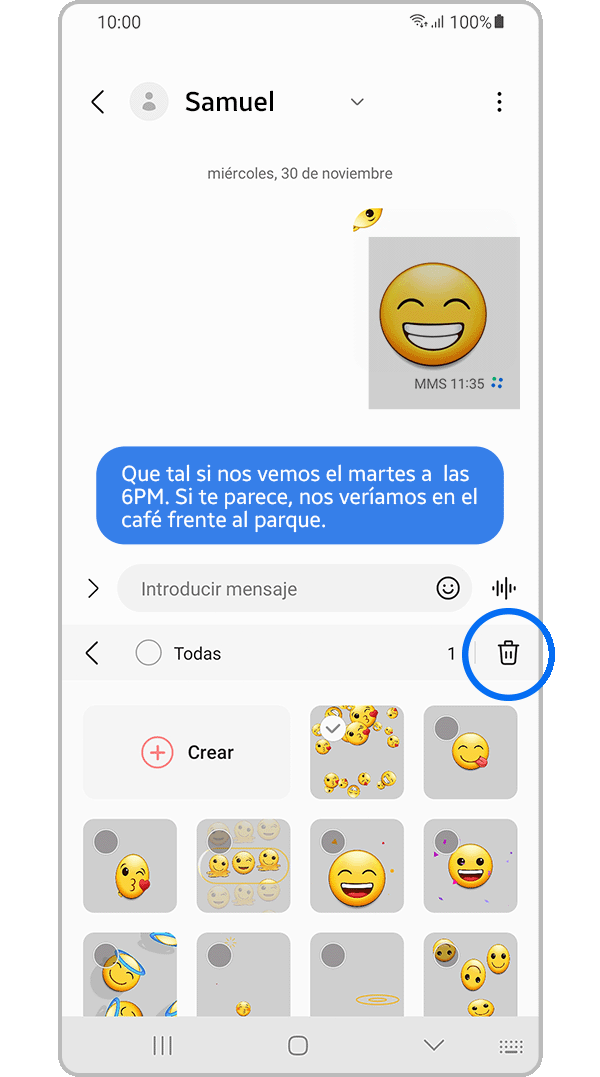Go to home from the navigation bar
This screenshot has width=600, height=1077.
coord(298,1045)
